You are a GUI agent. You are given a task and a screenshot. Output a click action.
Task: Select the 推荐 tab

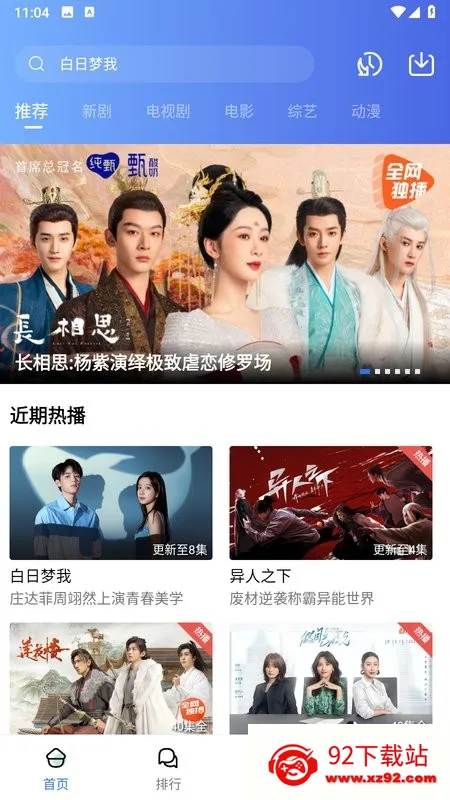[x=32, y=111]
